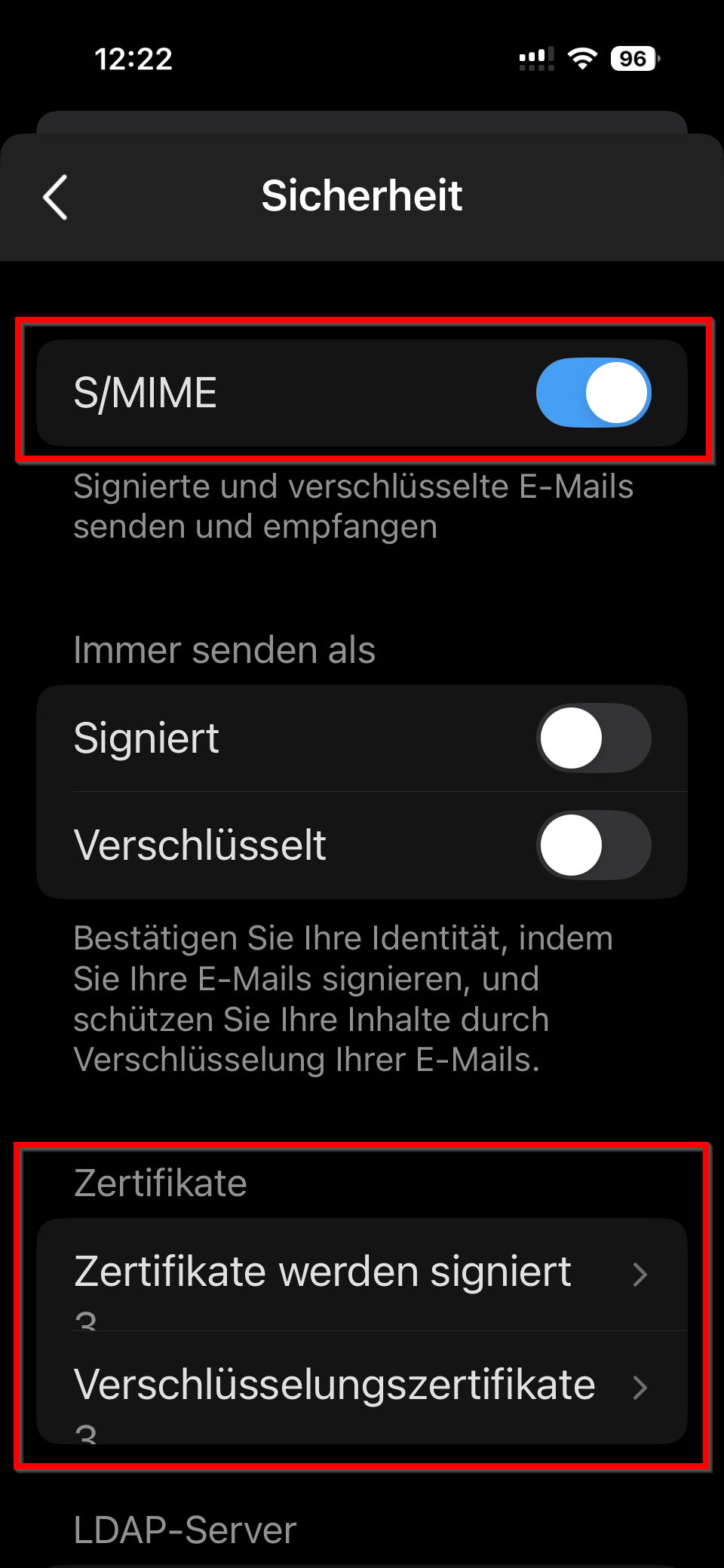Screen dimensions: 724x1568
Task: Go back from the Sicherheit screen
Action: click(56, 197)
